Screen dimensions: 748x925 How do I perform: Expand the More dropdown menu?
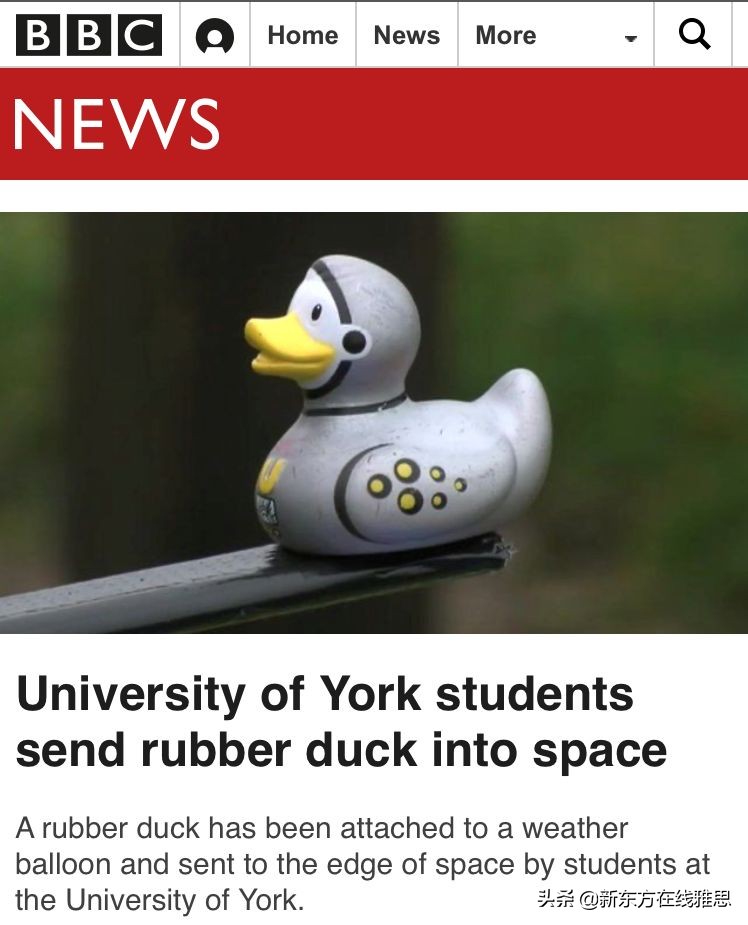[x=555, y=36]
